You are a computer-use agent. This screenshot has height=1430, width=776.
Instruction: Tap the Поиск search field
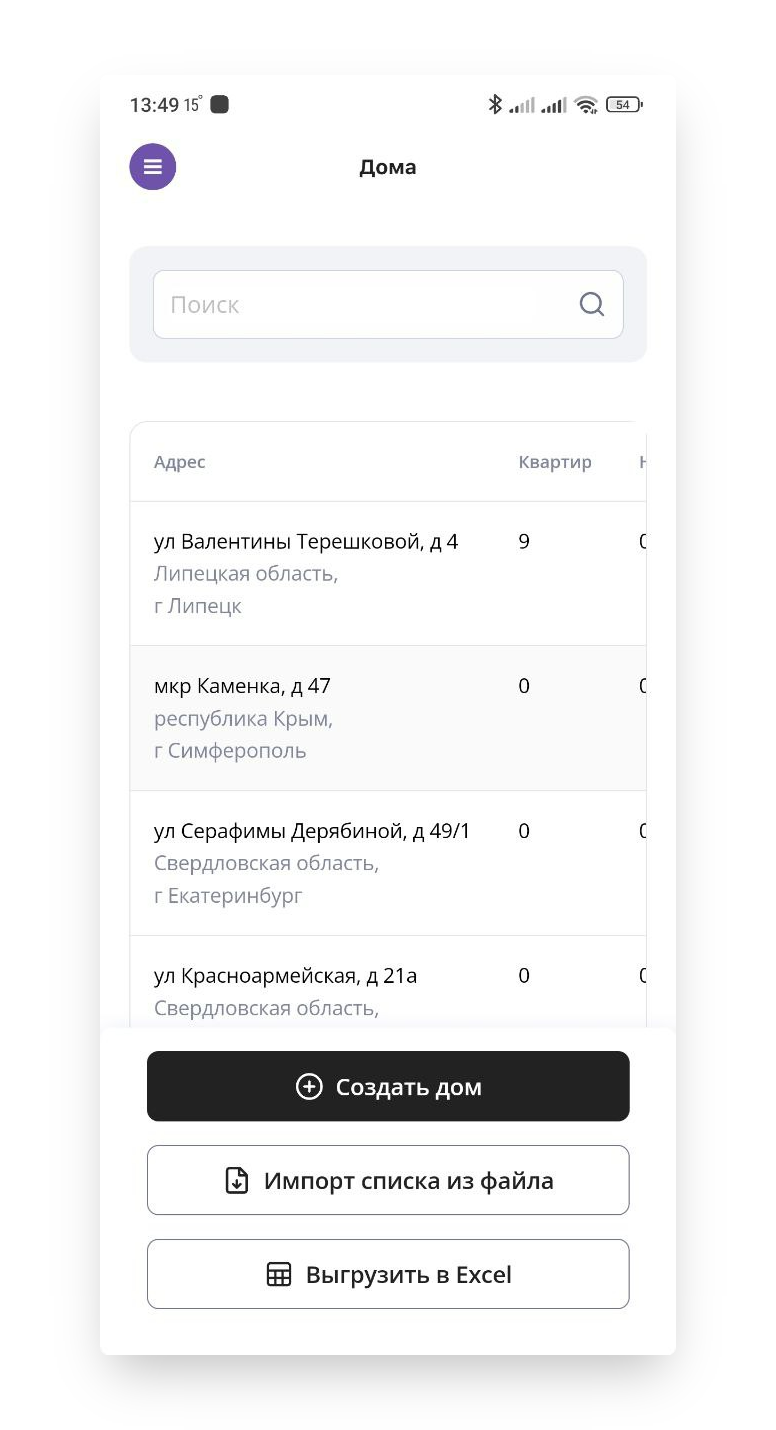pos(388,304)
